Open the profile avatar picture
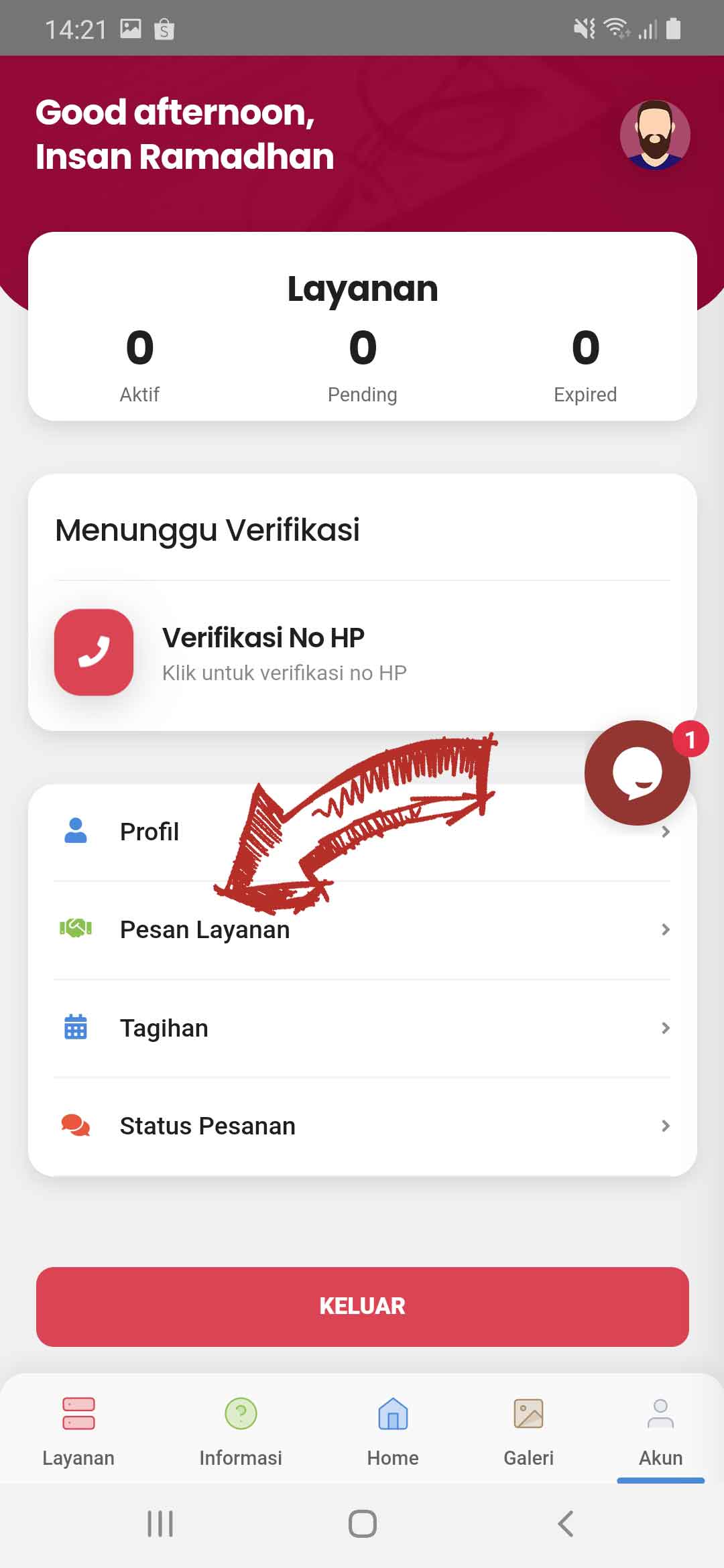The width and height of the screenshot is (724, 1568). pos(655,135)
